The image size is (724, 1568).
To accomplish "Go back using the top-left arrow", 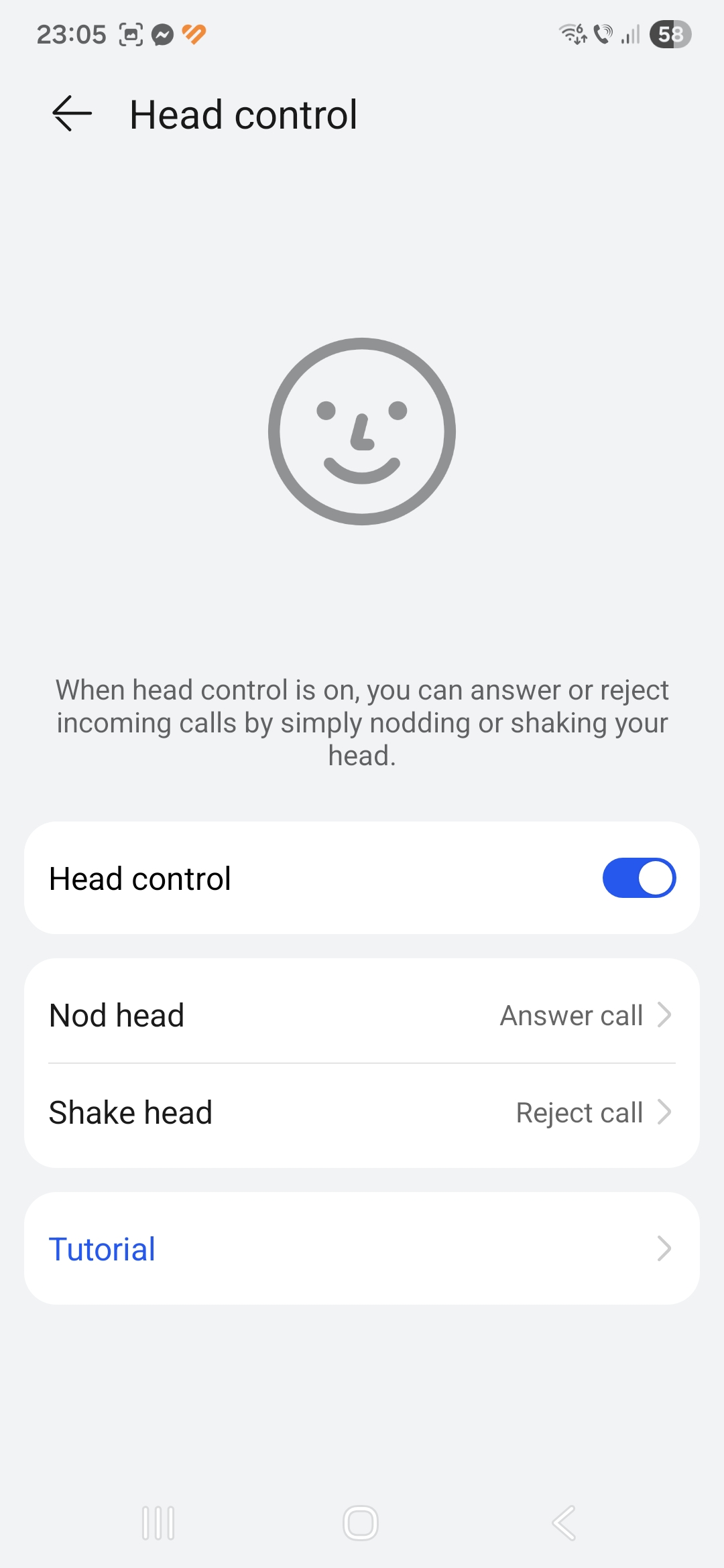I will (x=72, y=114).
